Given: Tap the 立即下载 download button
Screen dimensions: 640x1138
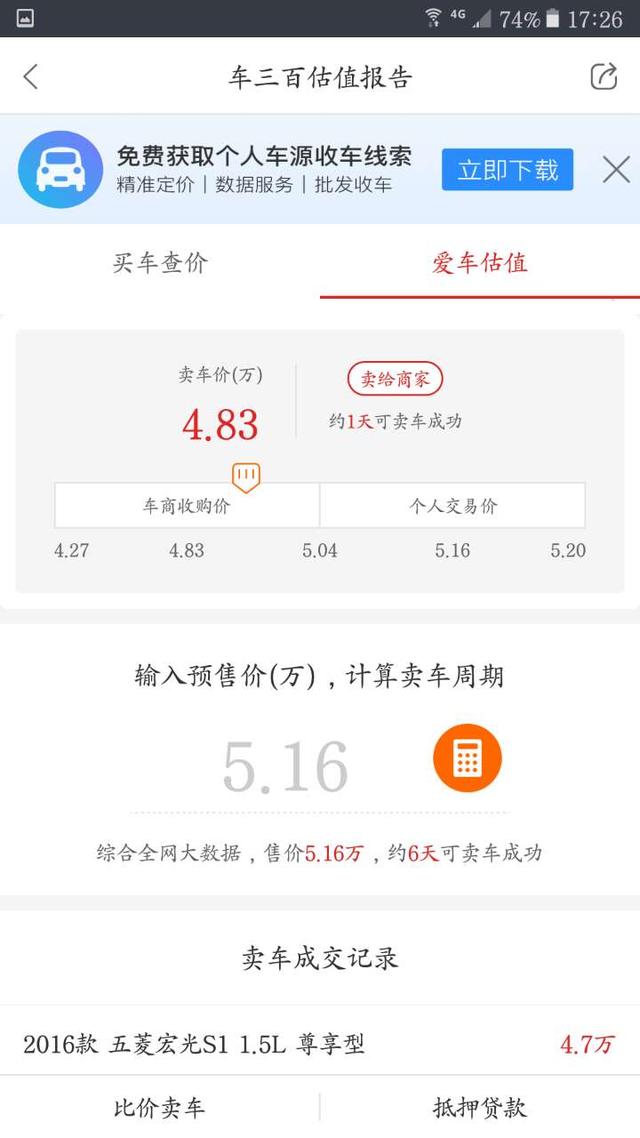Looking at the screenshot, I should coord(507,170).
